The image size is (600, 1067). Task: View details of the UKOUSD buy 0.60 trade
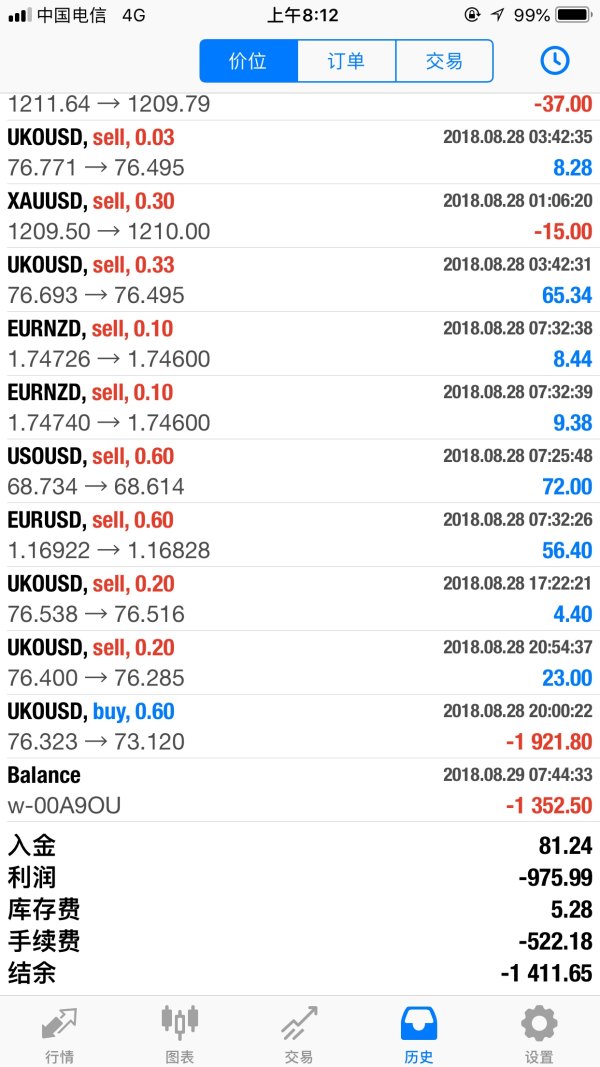300,728
